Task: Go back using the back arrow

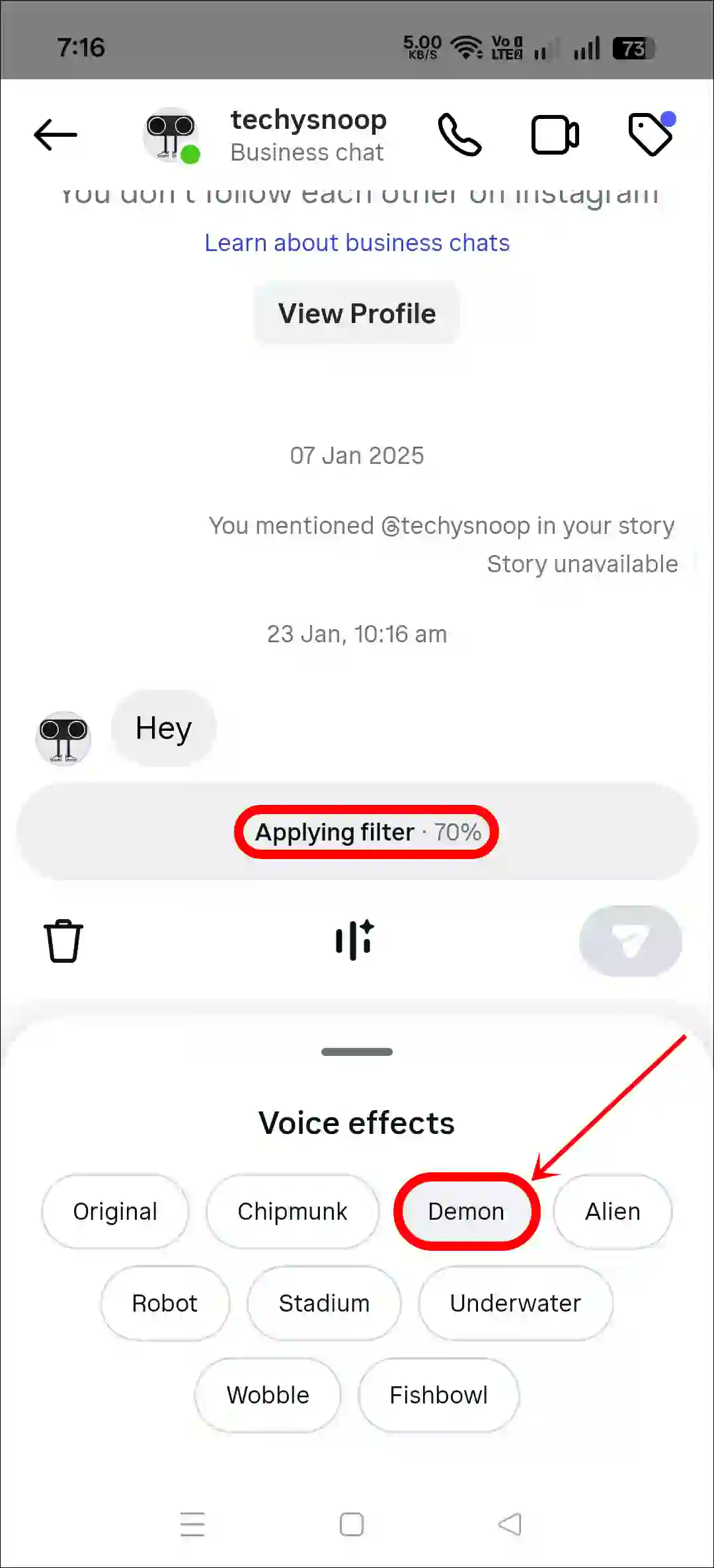Action: pyautogui.click(x=55, y=135)
